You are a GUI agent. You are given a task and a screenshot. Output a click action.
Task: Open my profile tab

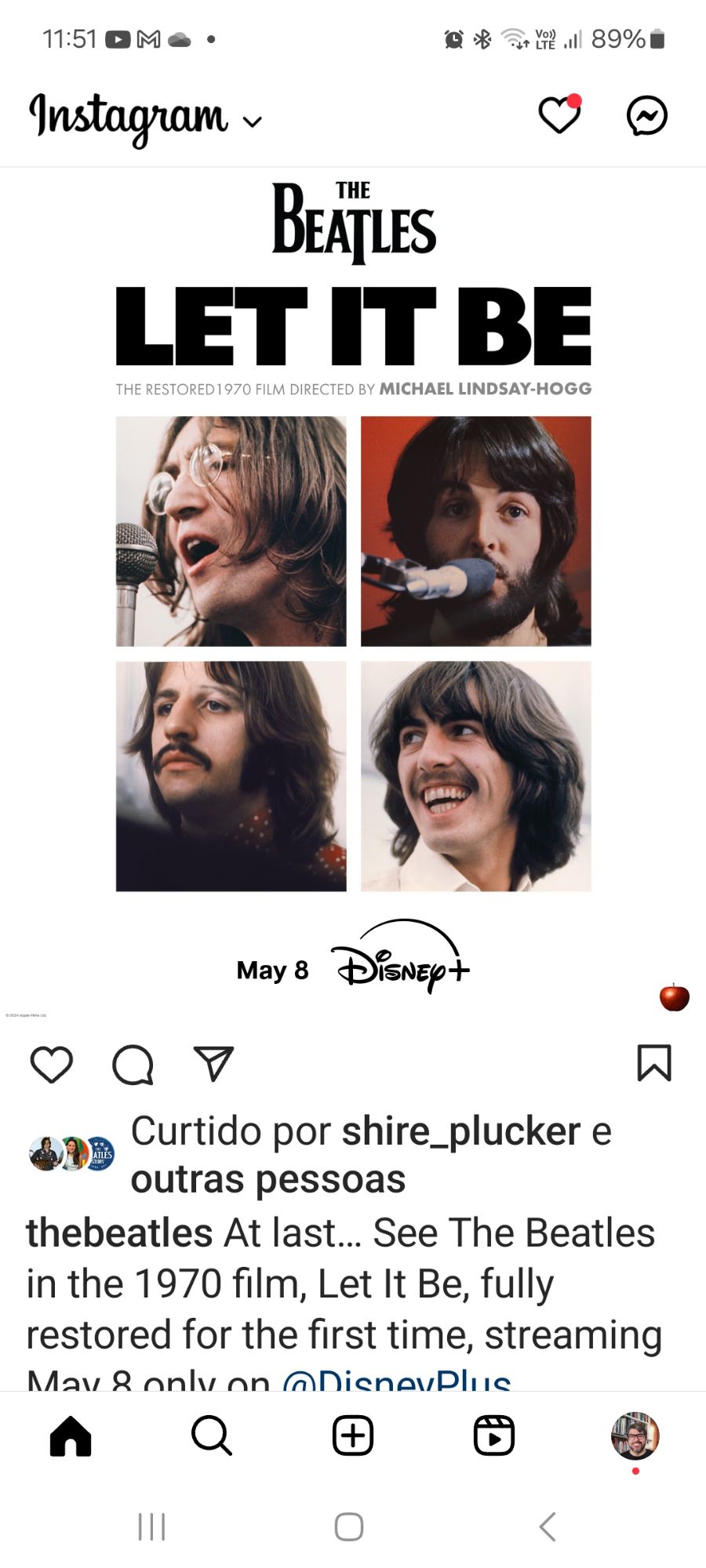pos(635,1436)
